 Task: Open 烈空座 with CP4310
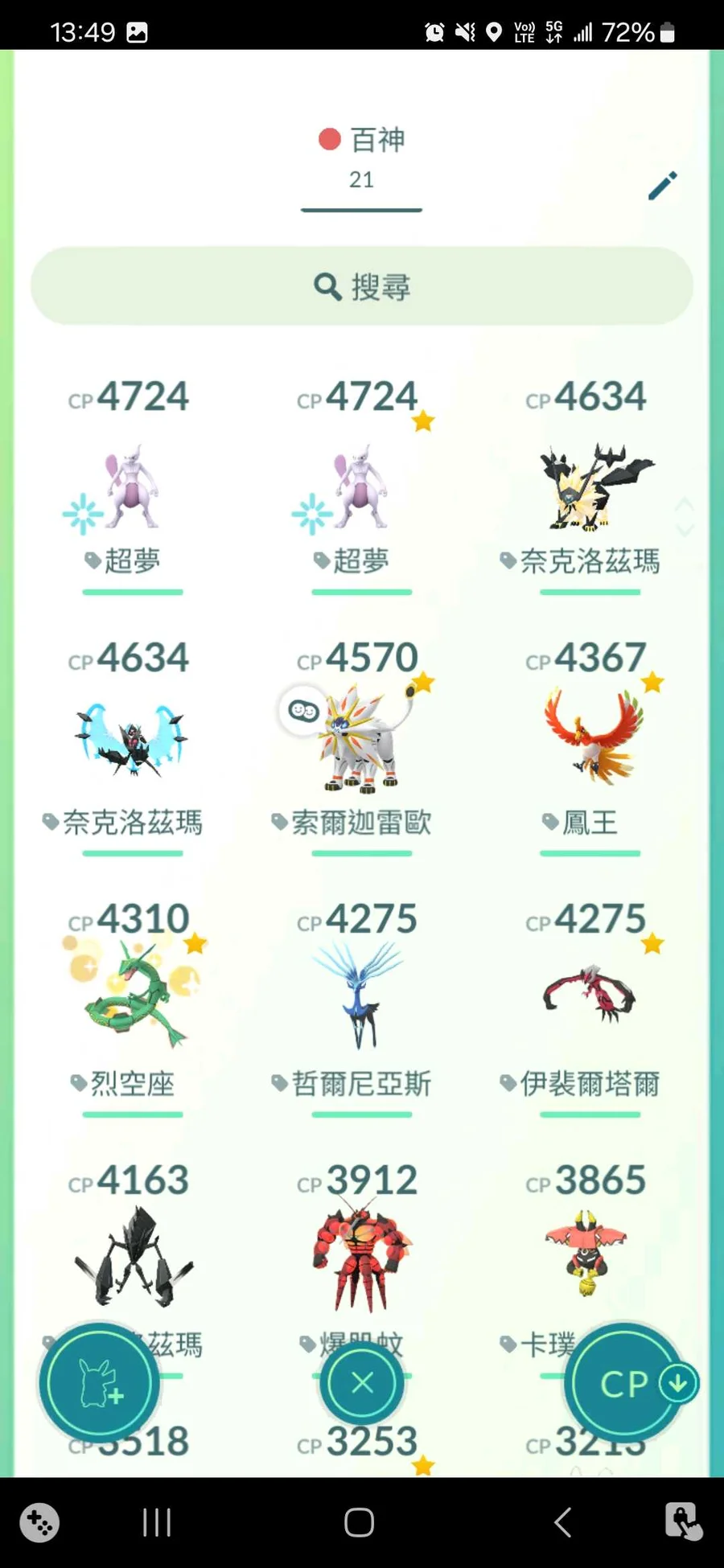point(133,997)
